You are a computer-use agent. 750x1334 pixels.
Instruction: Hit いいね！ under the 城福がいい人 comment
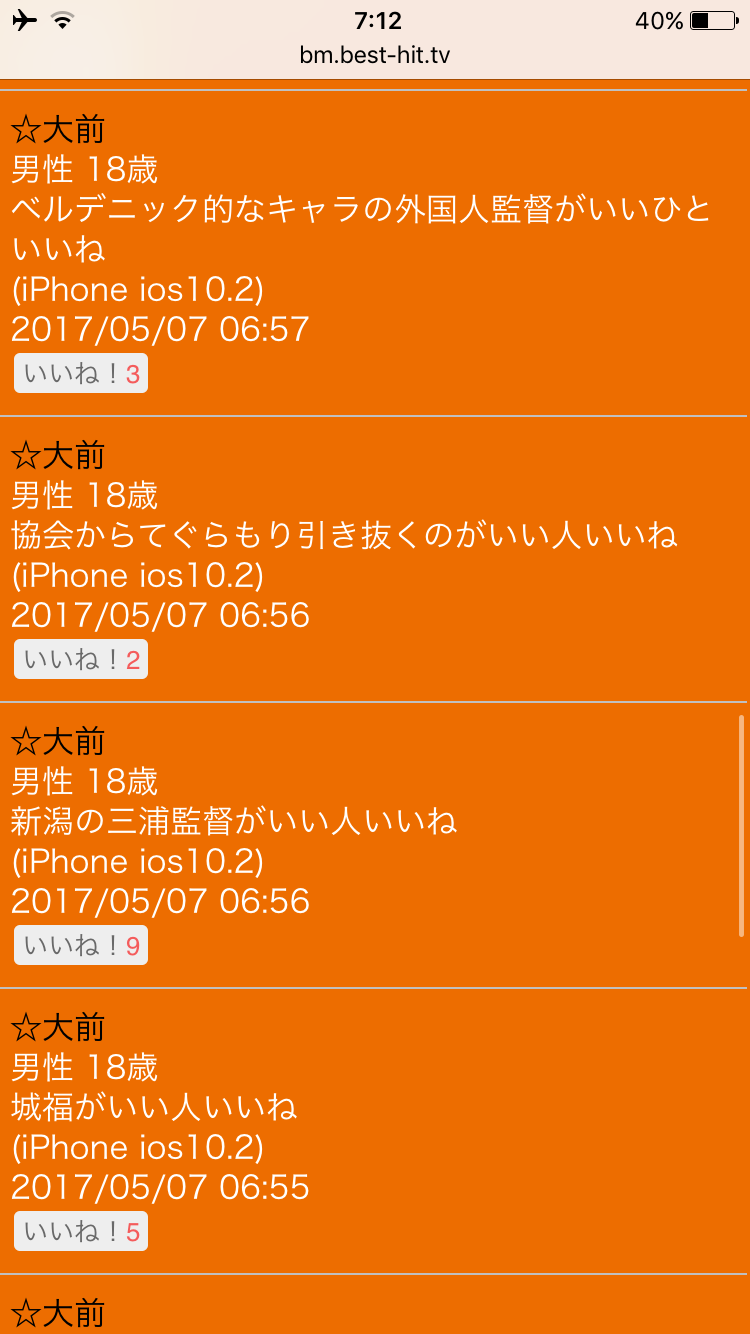tap(80, 1232)
